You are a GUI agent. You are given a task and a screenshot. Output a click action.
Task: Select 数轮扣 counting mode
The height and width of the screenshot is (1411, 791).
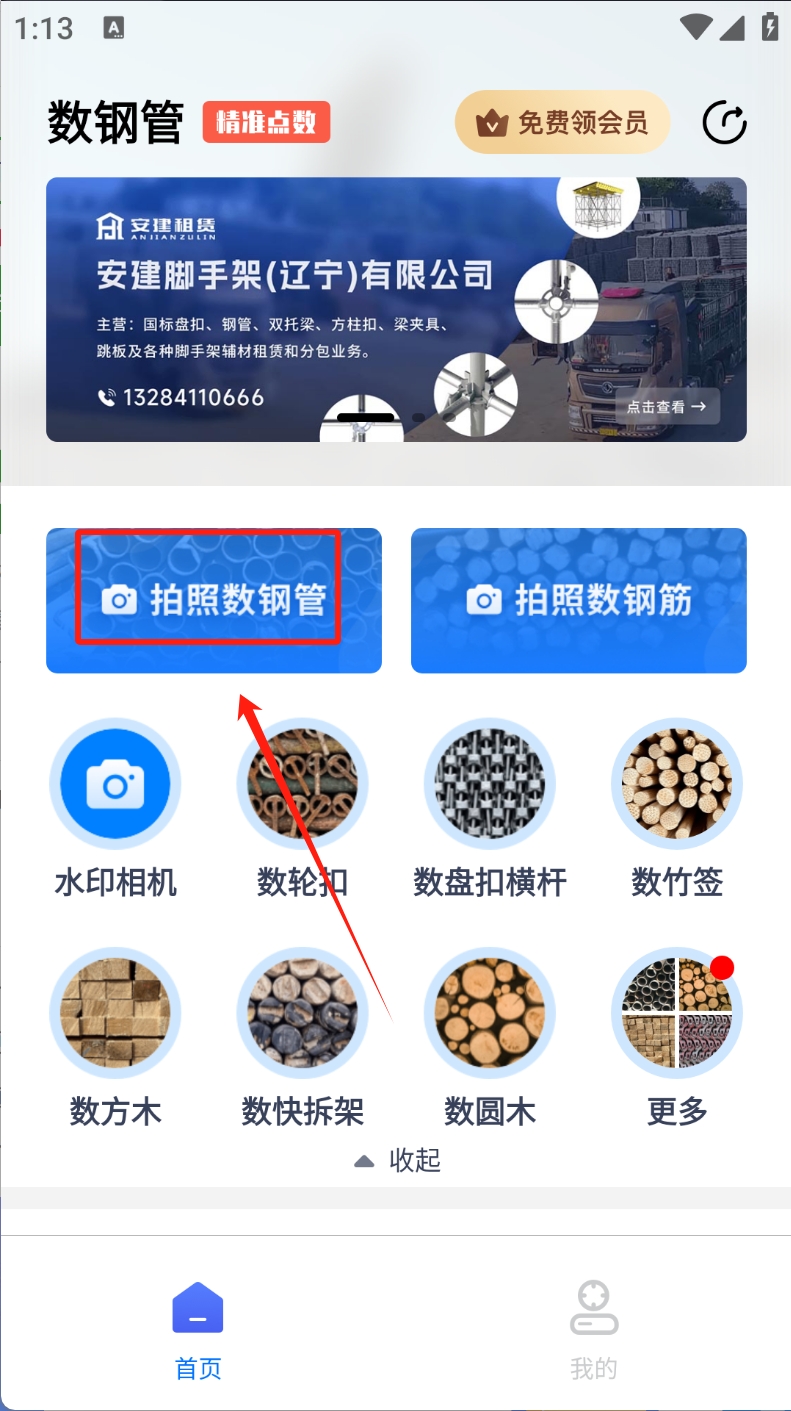tap(302, 784)
